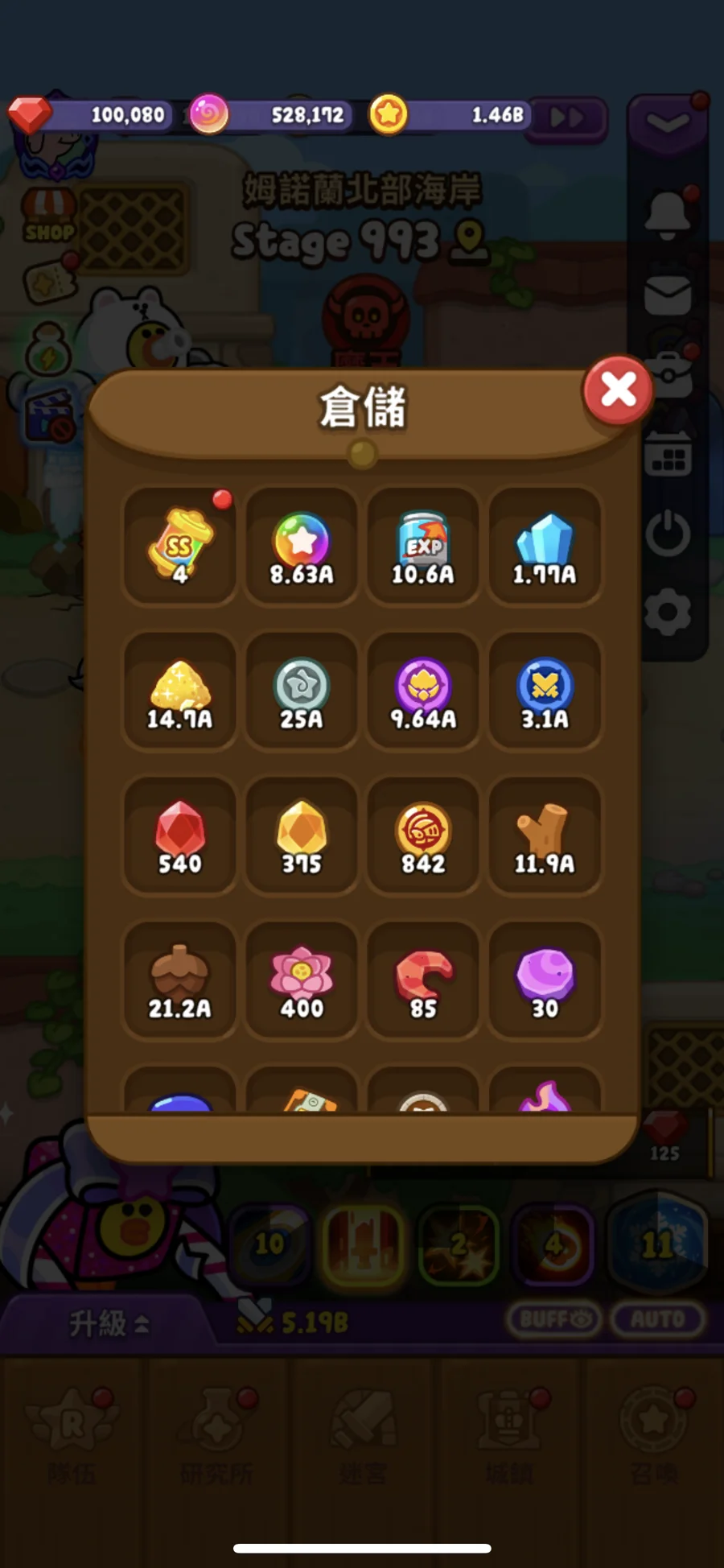Select the blue crossed-swords coin item 3.1A
Viewport: 724px width, 1568px height.
(545, 691)
